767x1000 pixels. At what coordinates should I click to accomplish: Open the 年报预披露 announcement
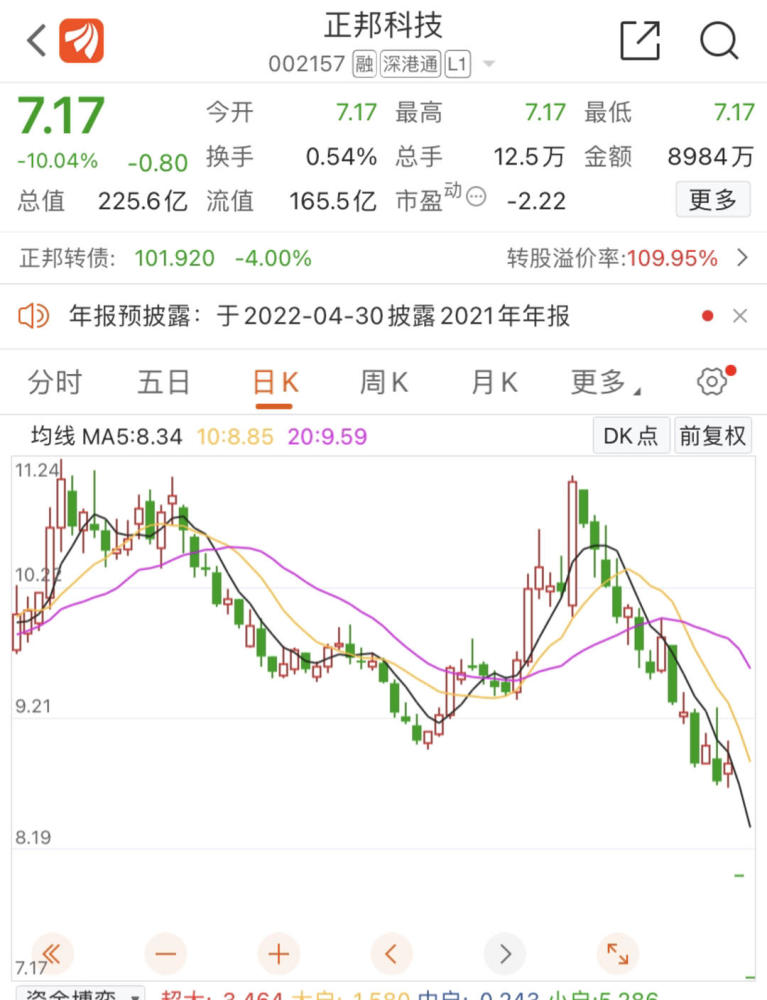pos(320,317)
